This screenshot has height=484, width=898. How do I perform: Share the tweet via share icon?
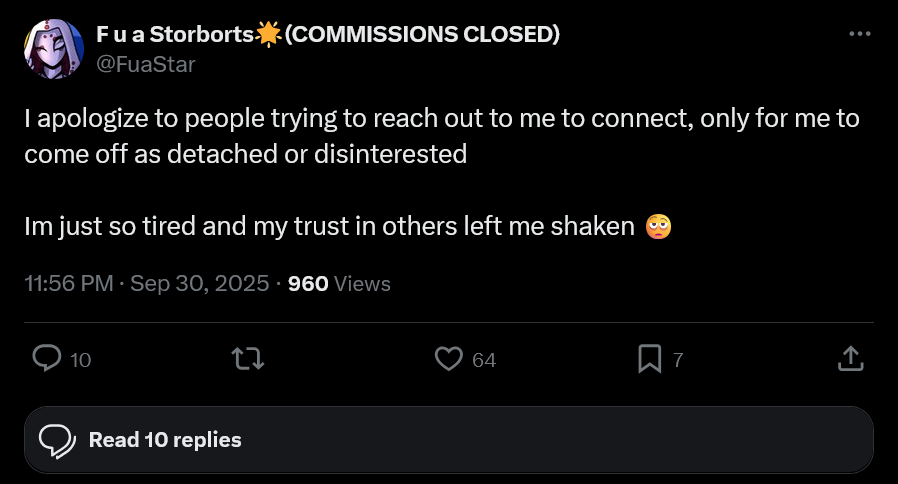pyautogui.click(x=849, y=358)
